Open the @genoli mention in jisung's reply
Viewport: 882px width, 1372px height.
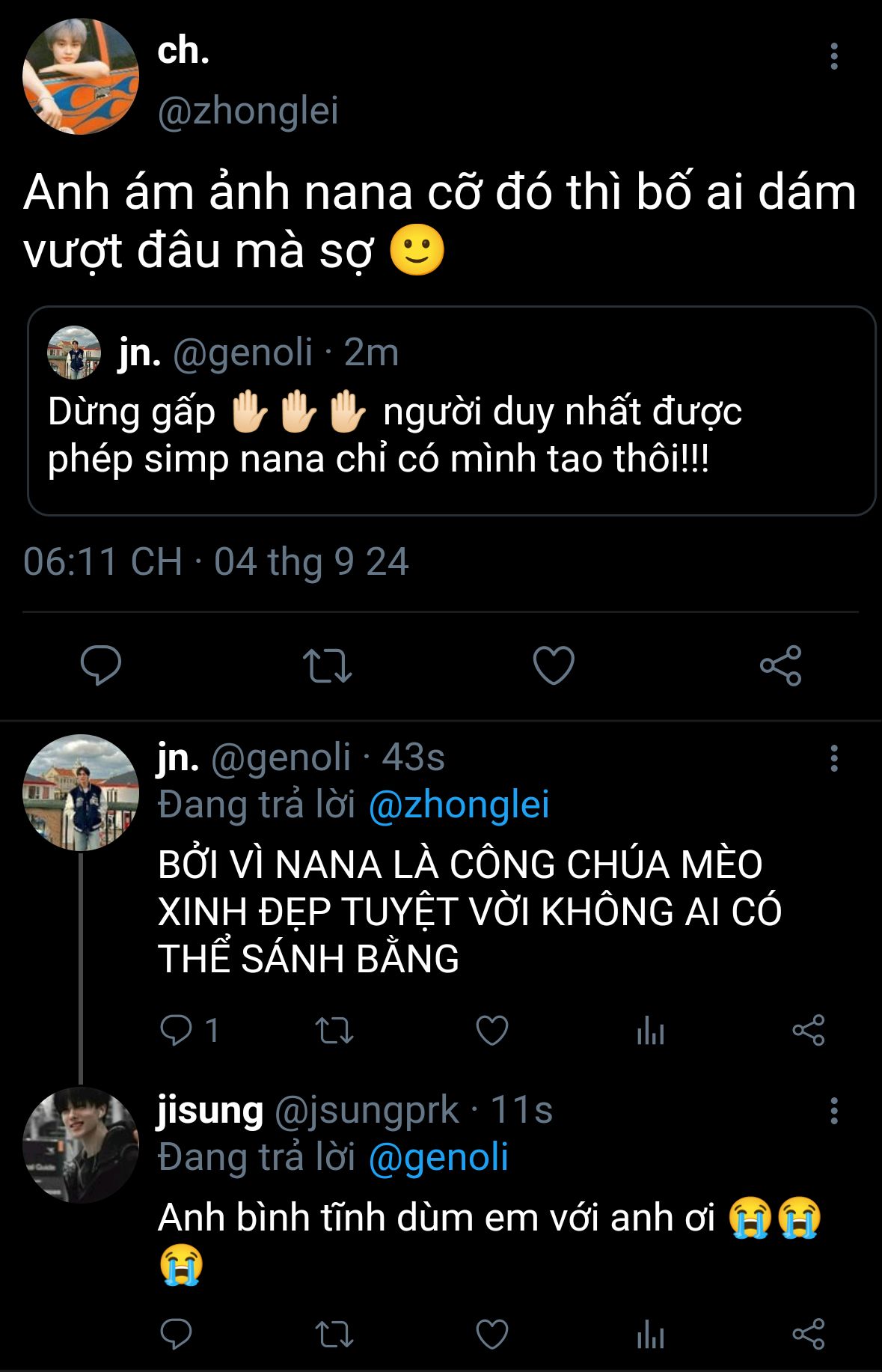438,1157
